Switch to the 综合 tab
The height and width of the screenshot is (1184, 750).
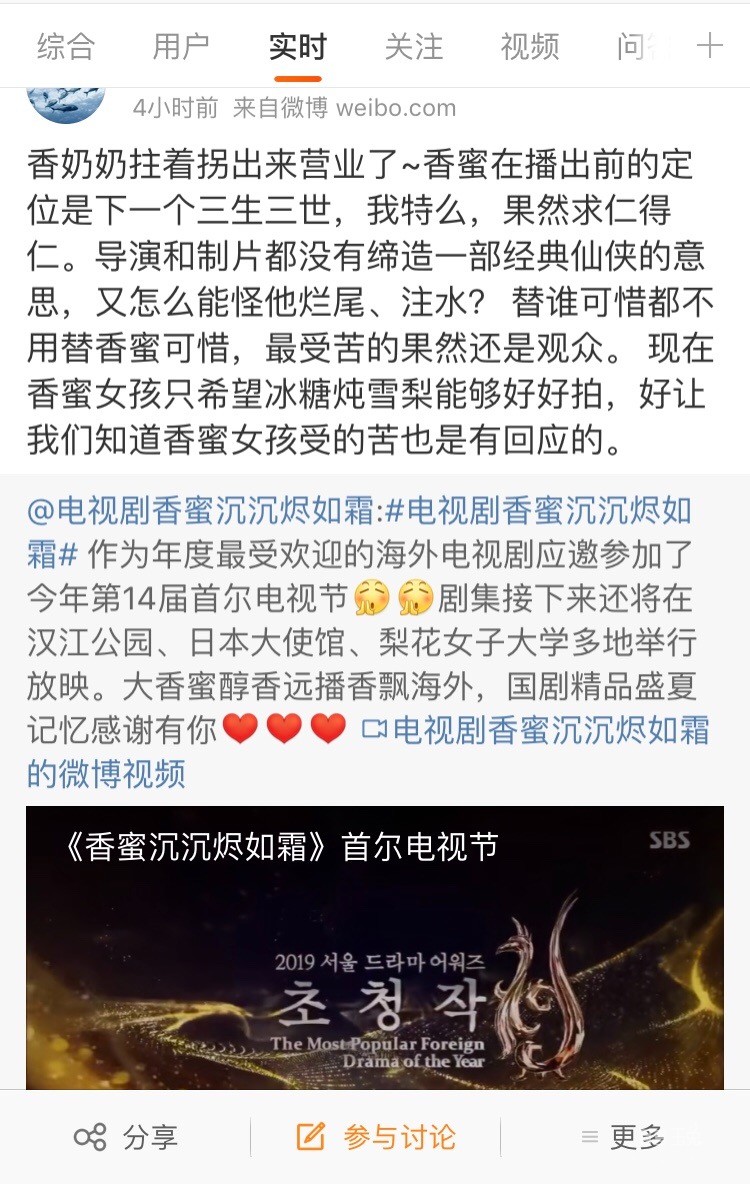click(x=66, y=46)
